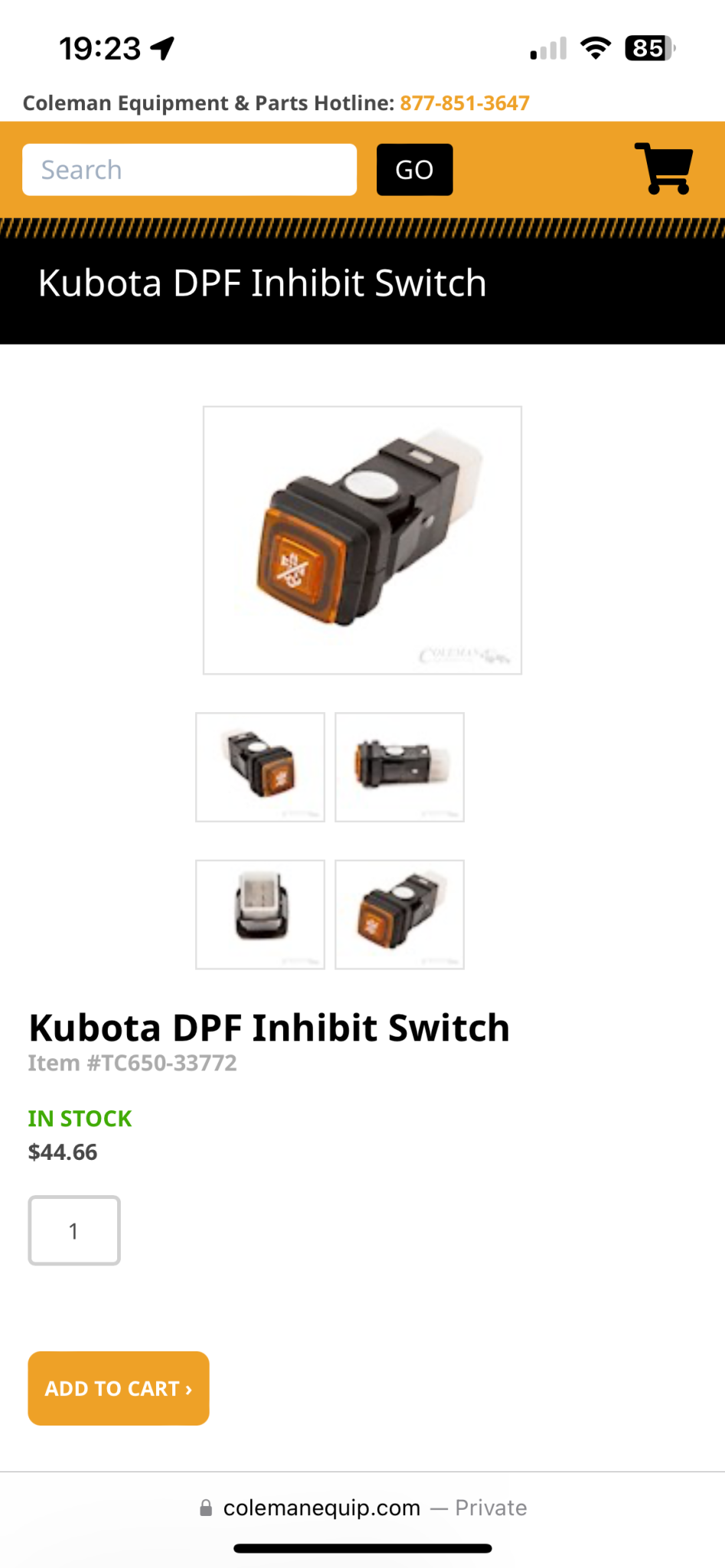This screenshot has width=725, height=1568.
Task: Open the shopping cart
Action: [664, 168]
